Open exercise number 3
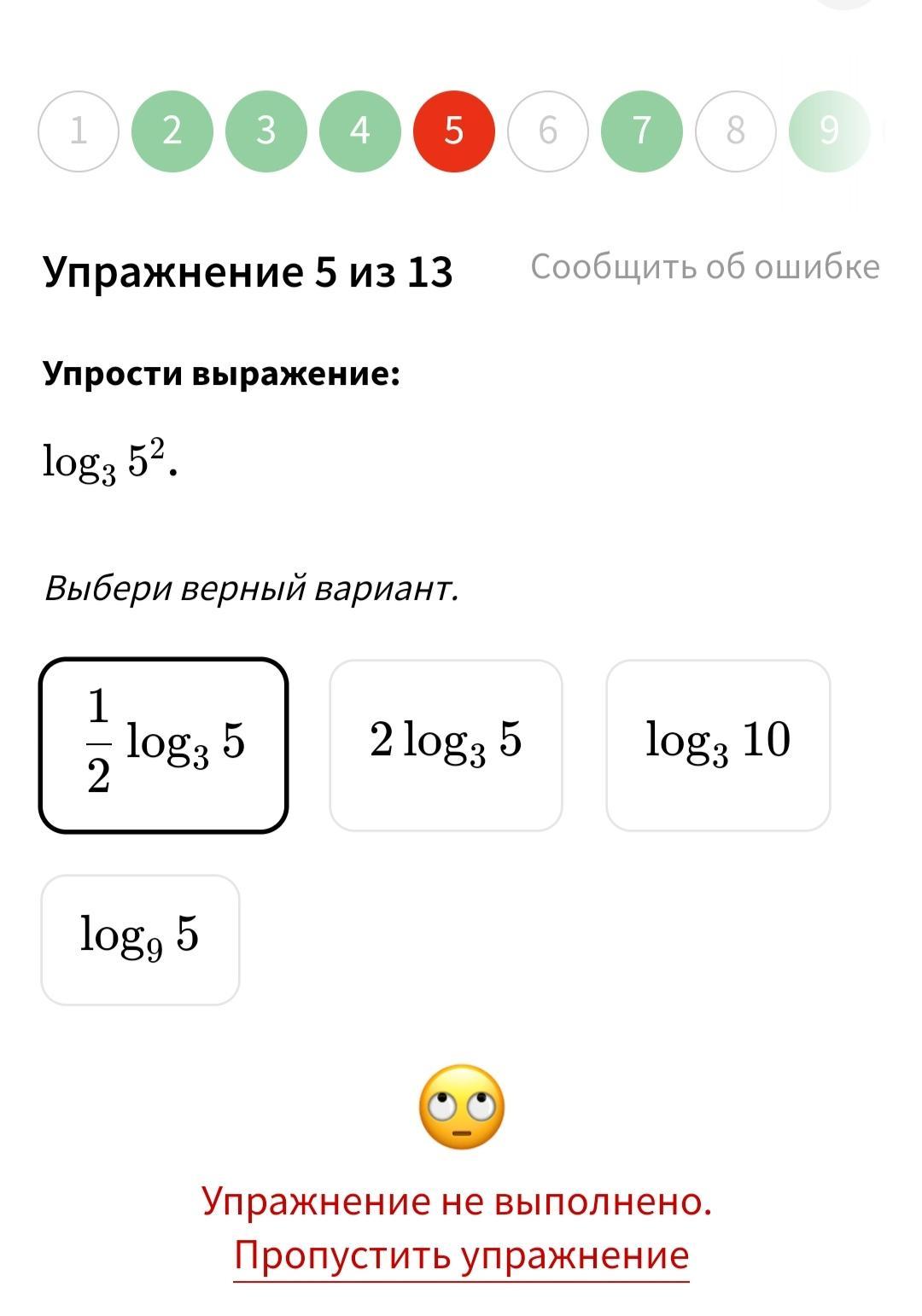This screenshot has height=1316, width=922. (x=266, y=131)
